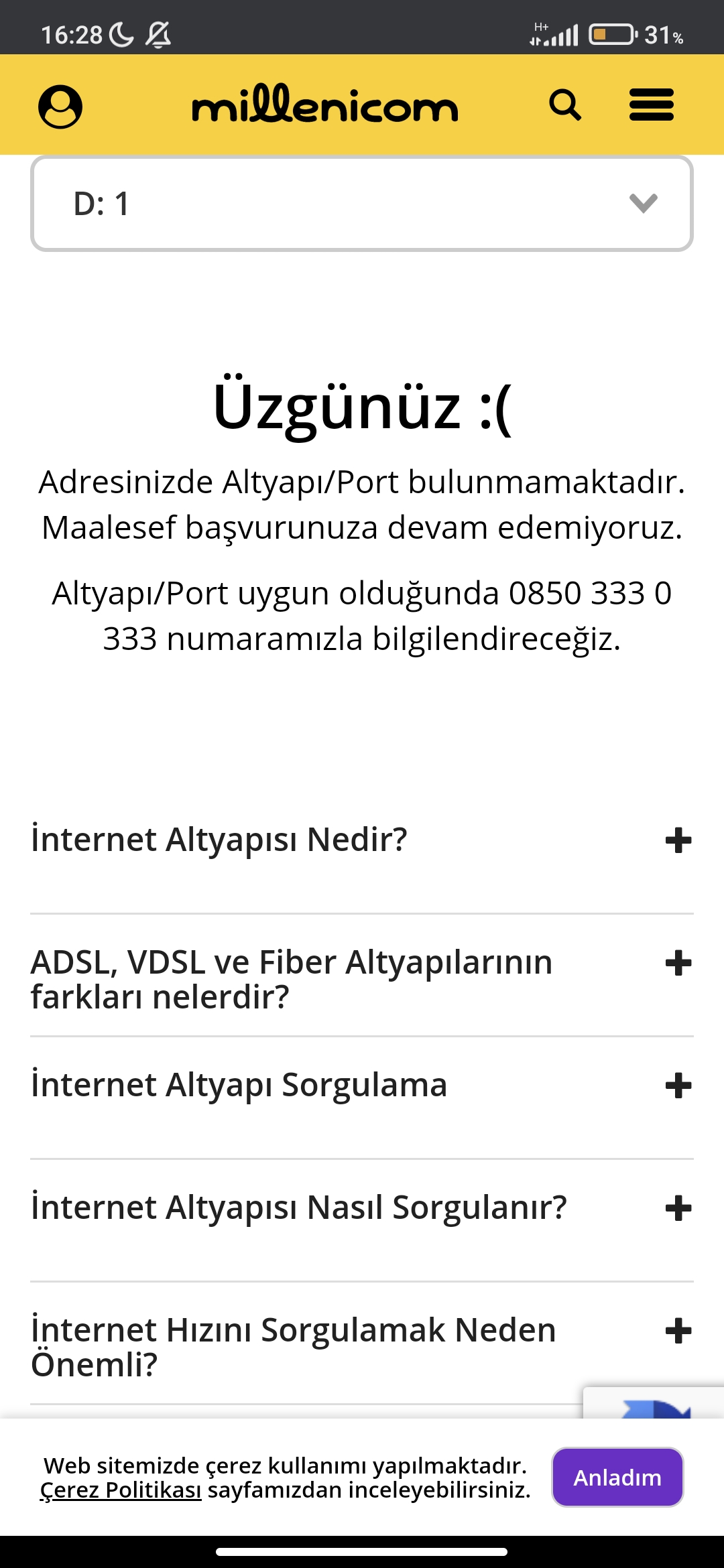Expand İnternet Hızını Sorgulamak Neden Önemli?
Viewport: 724px width, 1568px height.
[x=678, y=1331]
